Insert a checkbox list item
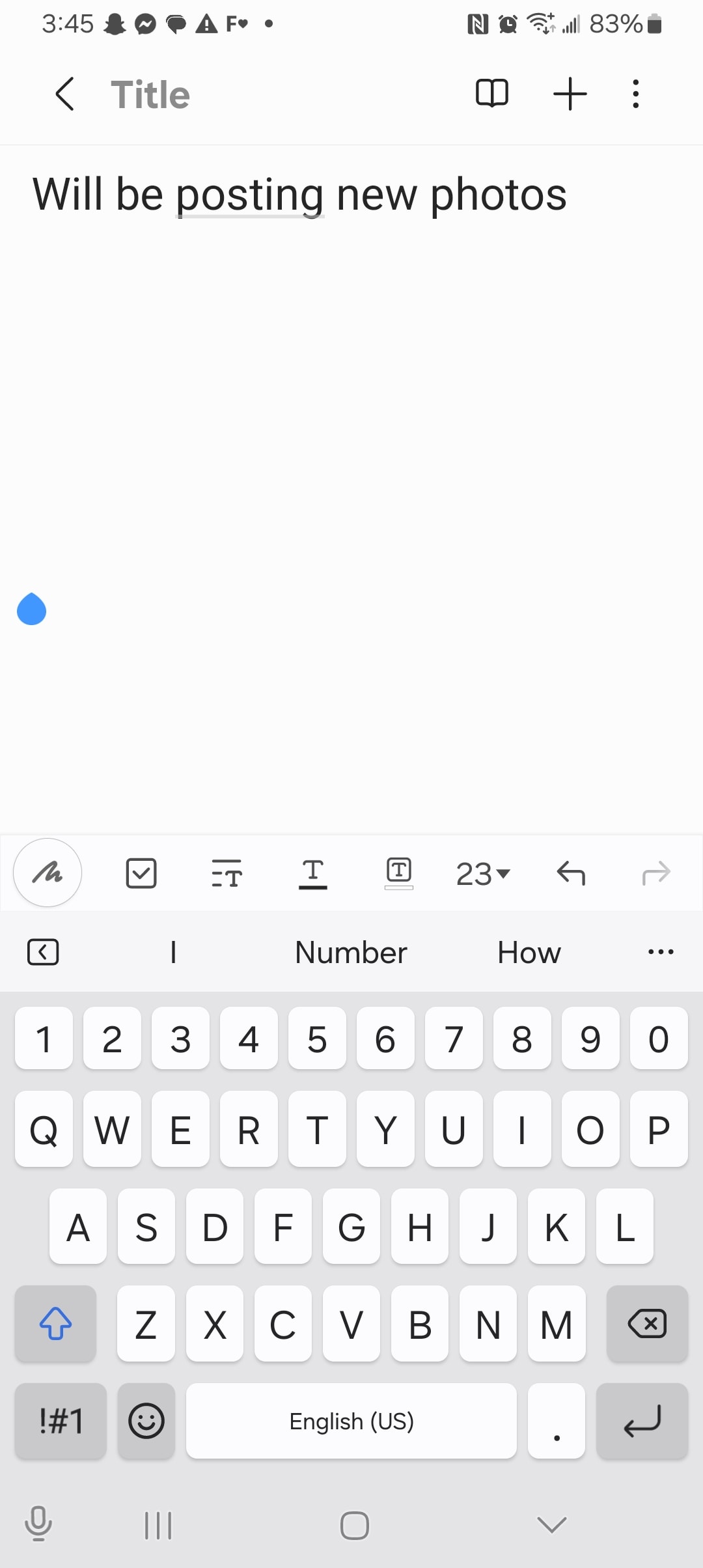 (x=141, y=873)
